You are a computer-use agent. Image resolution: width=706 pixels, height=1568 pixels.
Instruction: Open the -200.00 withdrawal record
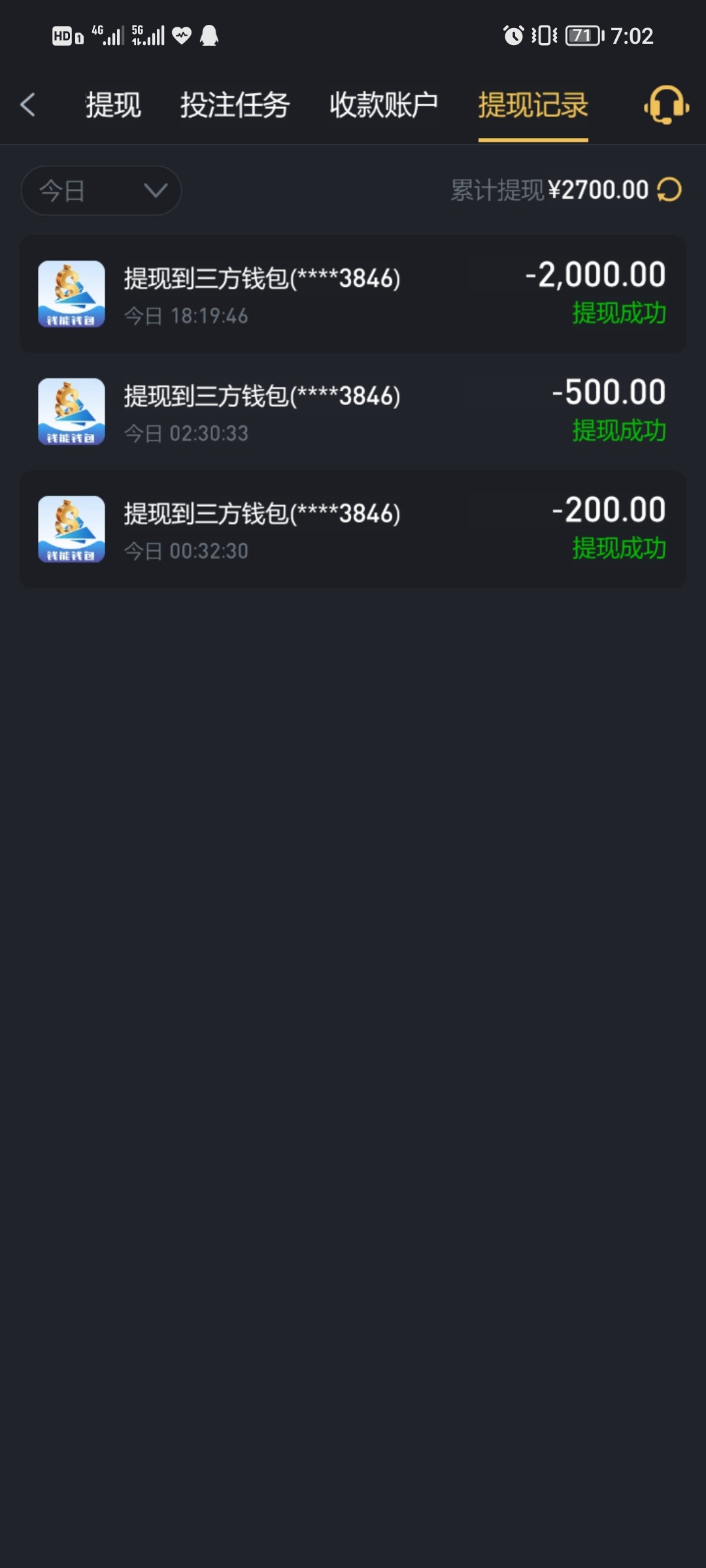pos(353,529)
